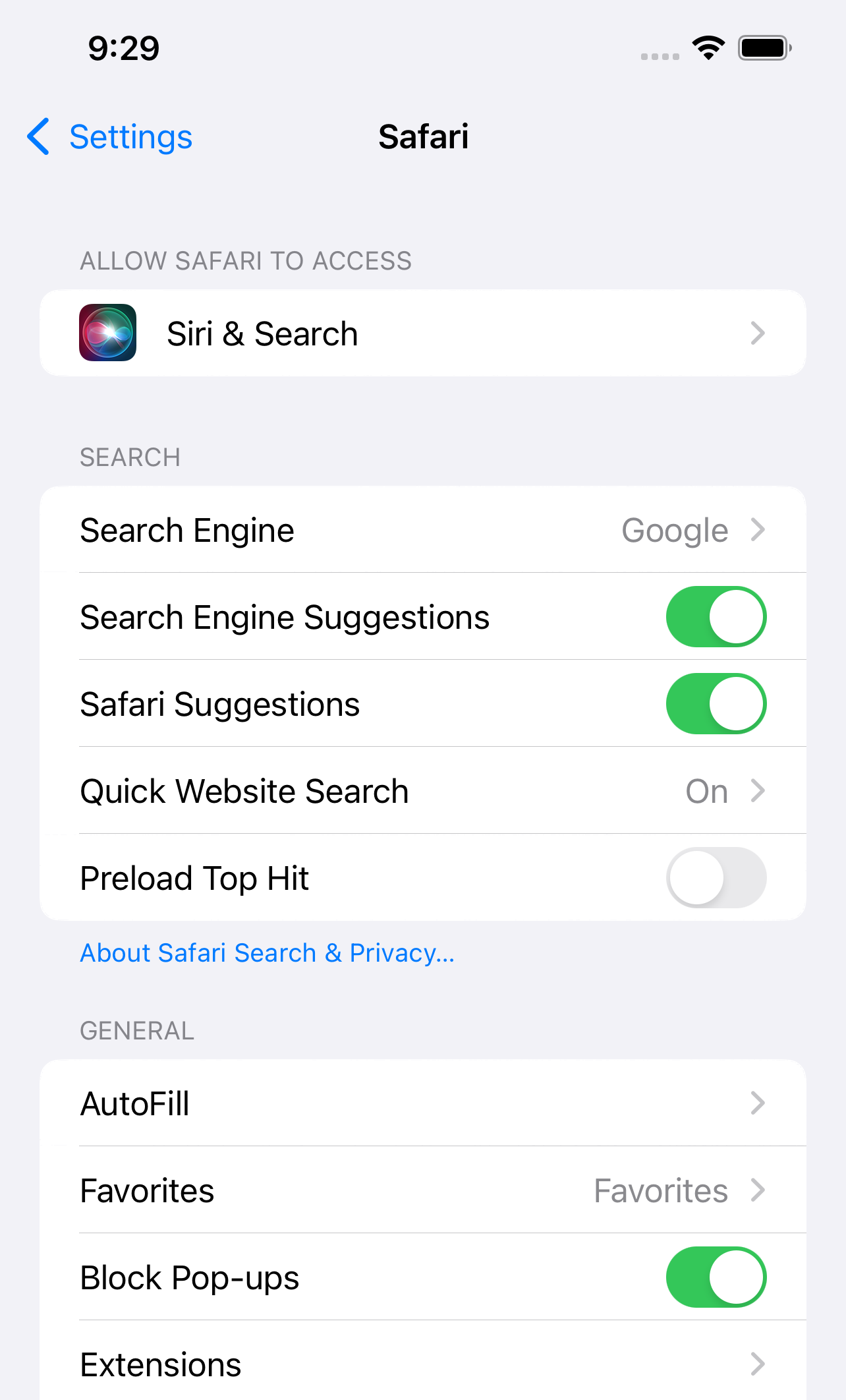Open Quick Website Search options

click(422, 791)
